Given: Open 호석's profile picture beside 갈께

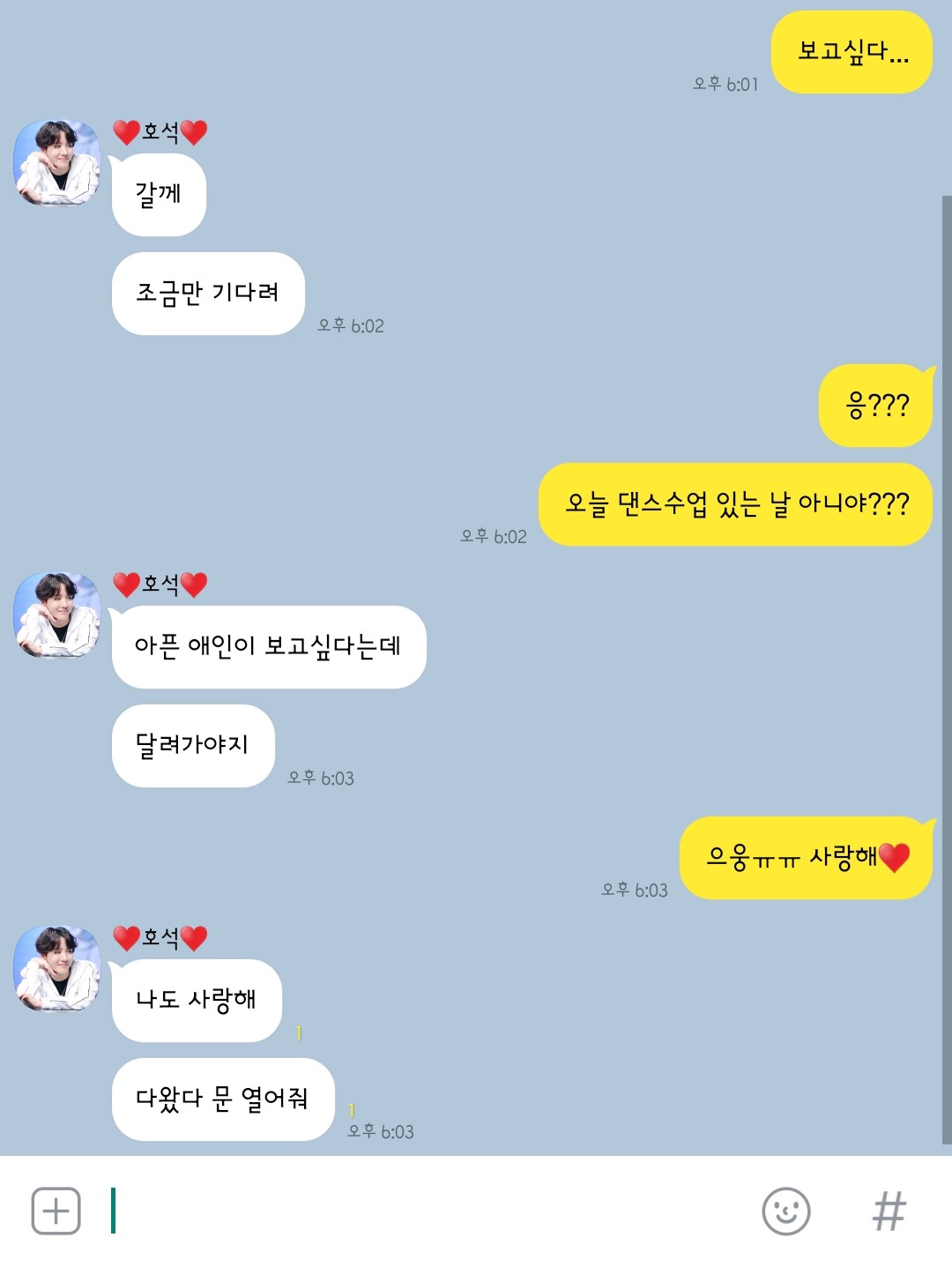Looking at the screenshot, I should (x=56, y=164).
